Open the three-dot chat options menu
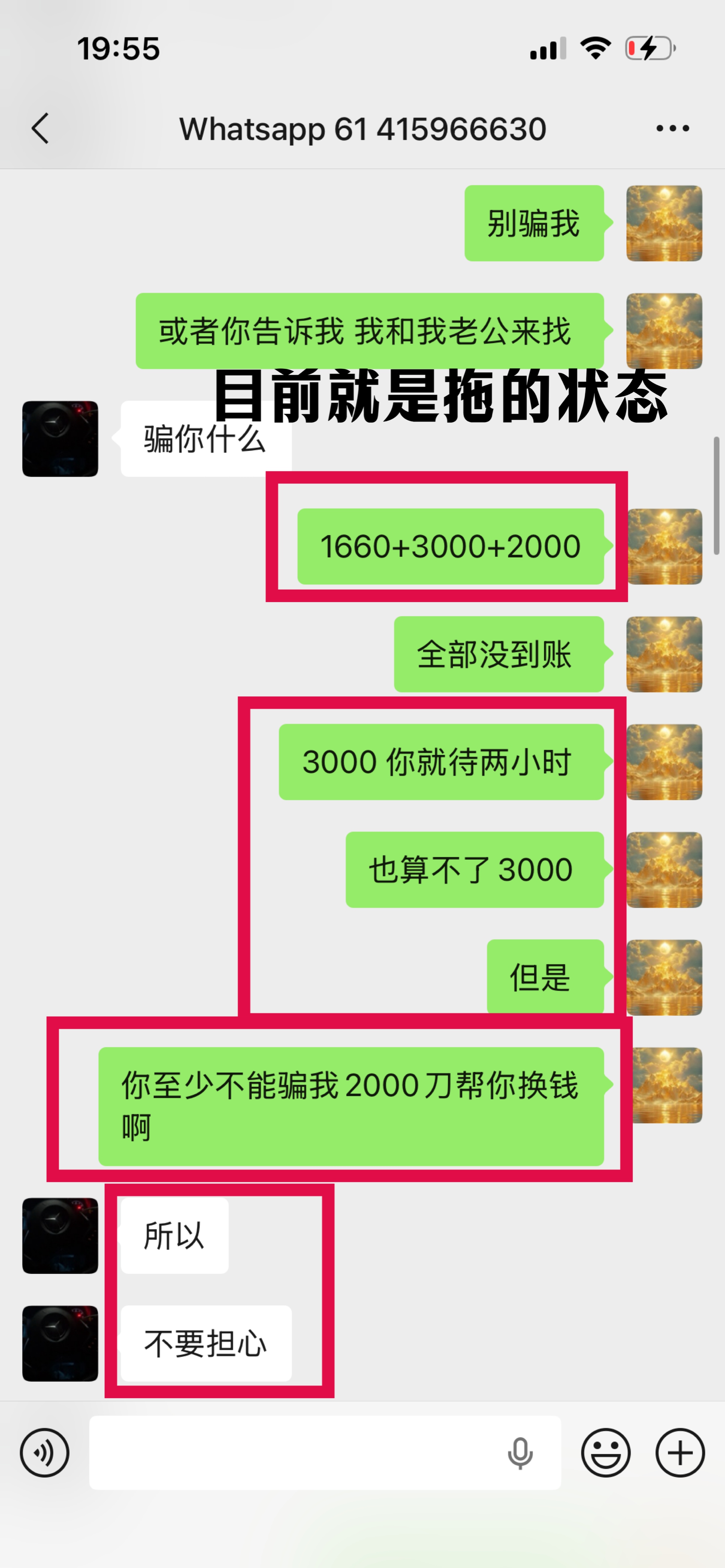 [673, 128]
